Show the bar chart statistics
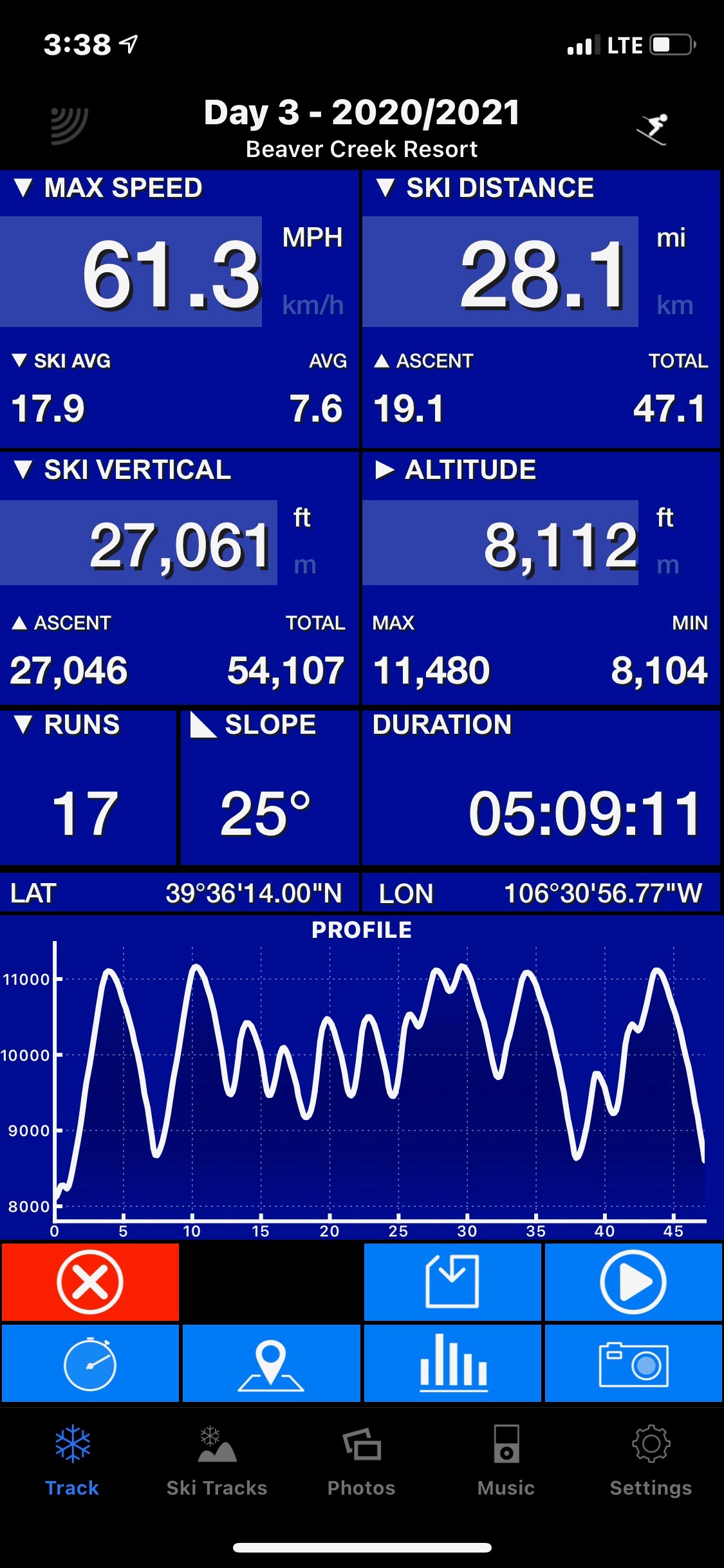The image size is (724, 1568). point(452,1363)
